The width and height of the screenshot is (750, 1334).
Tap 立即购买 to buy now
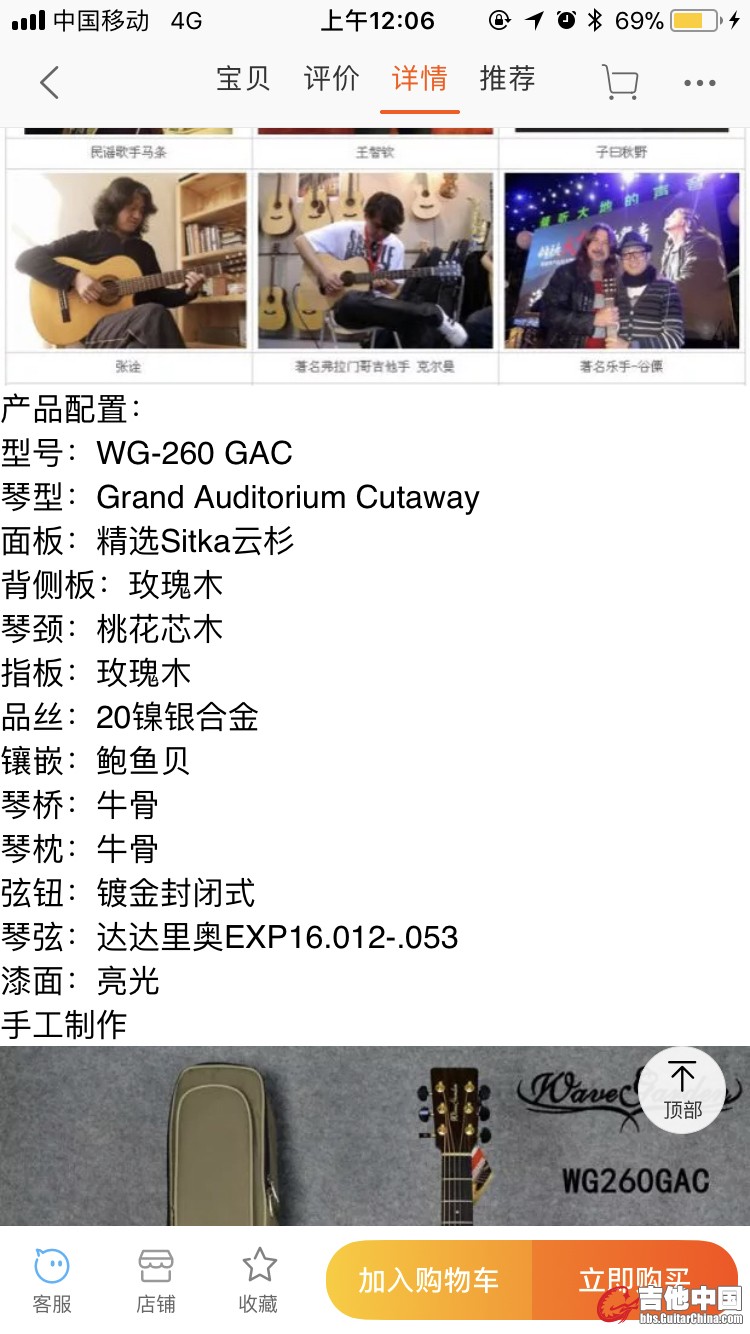[634, 1280]
